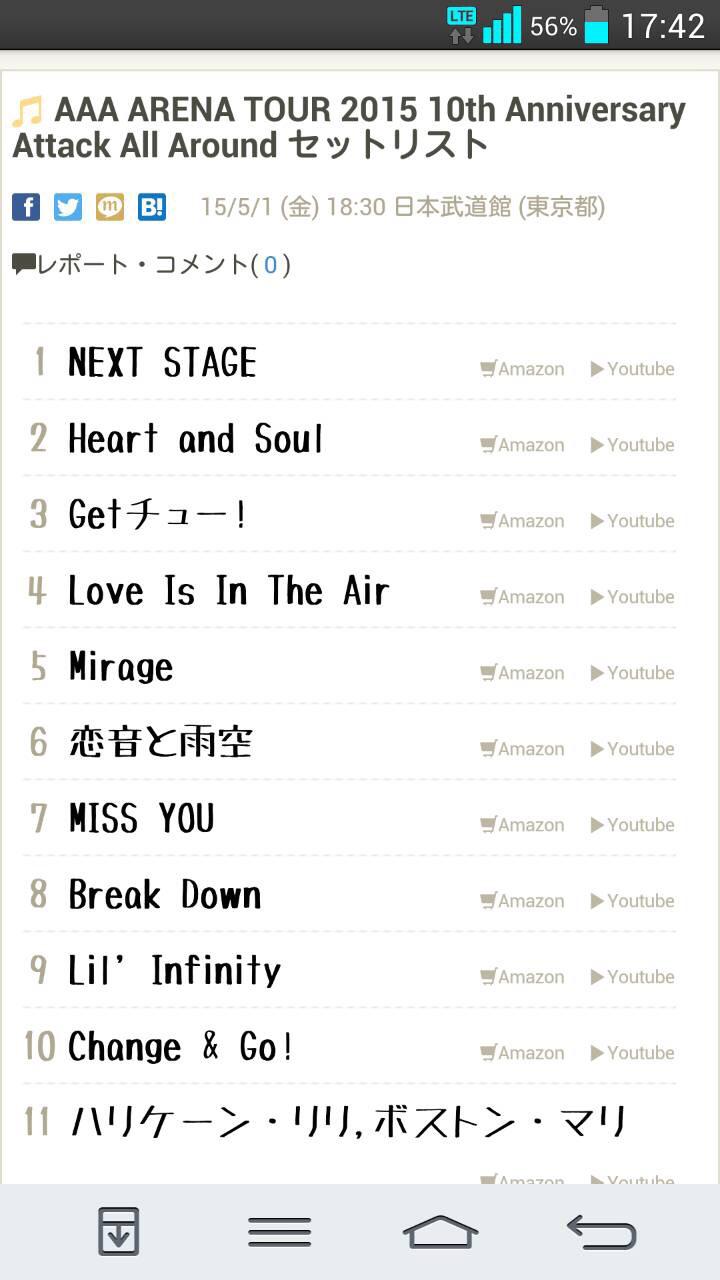
Task: Open Amazon link for Lil' Infinity
Action: [x=522, y=977]
